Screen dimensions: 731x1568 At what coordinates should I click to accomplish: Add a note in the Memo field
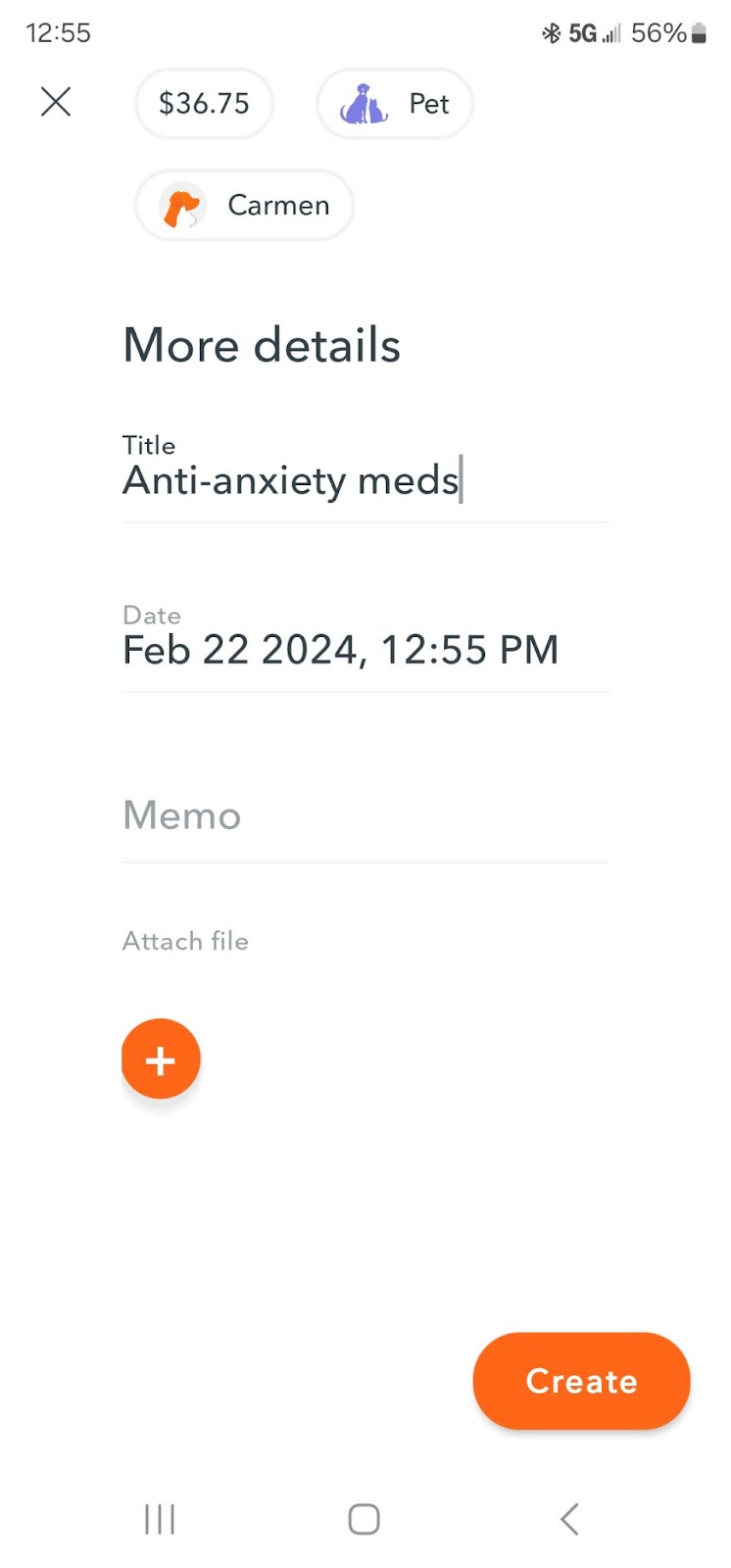point(364,816)
